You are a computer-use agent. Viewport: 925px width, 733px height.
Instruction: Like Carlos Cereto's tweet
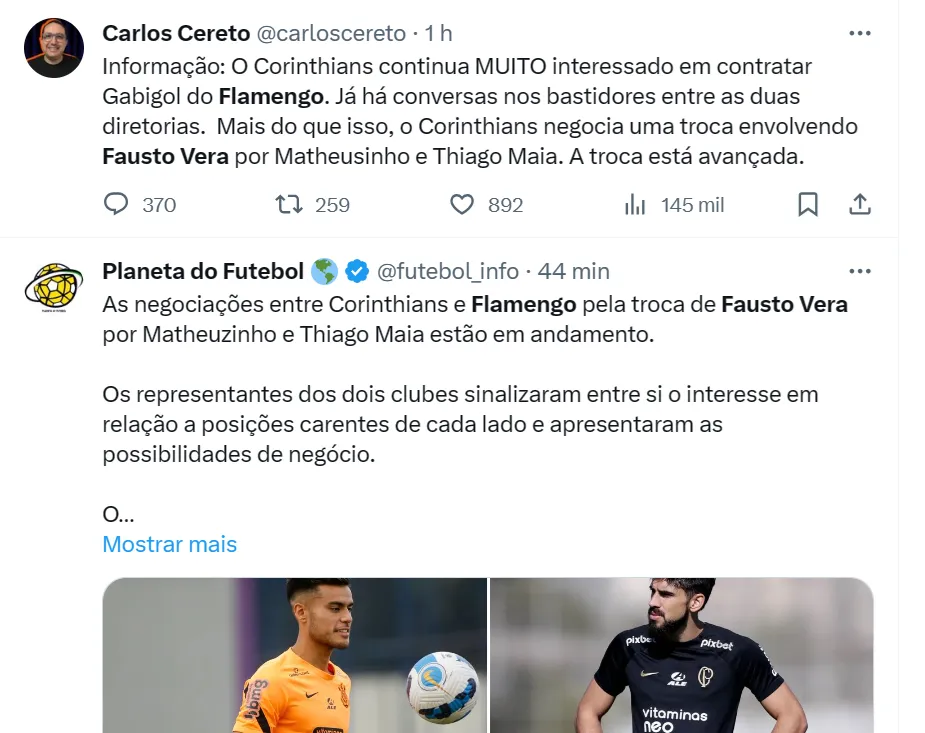[461, 205]
